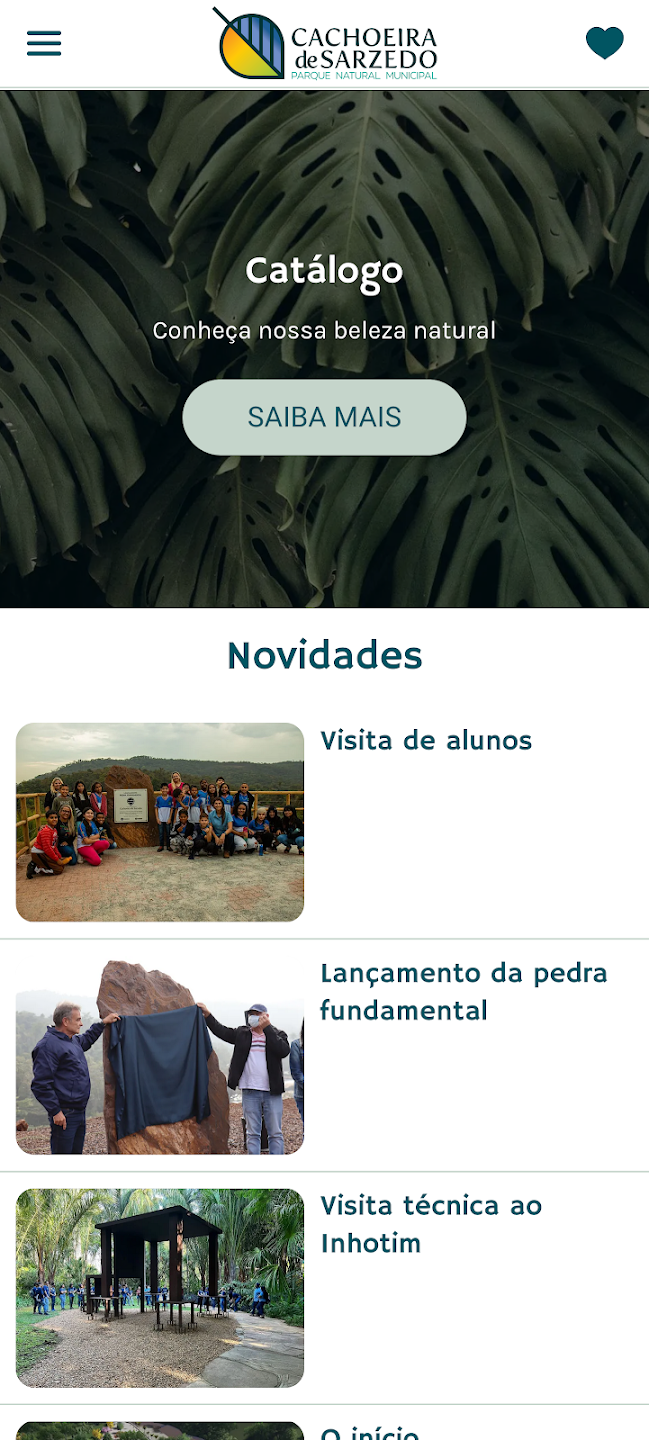Open the Visita de alunos news item
Screen dimensions: 649x1440
tap(425, 741)
